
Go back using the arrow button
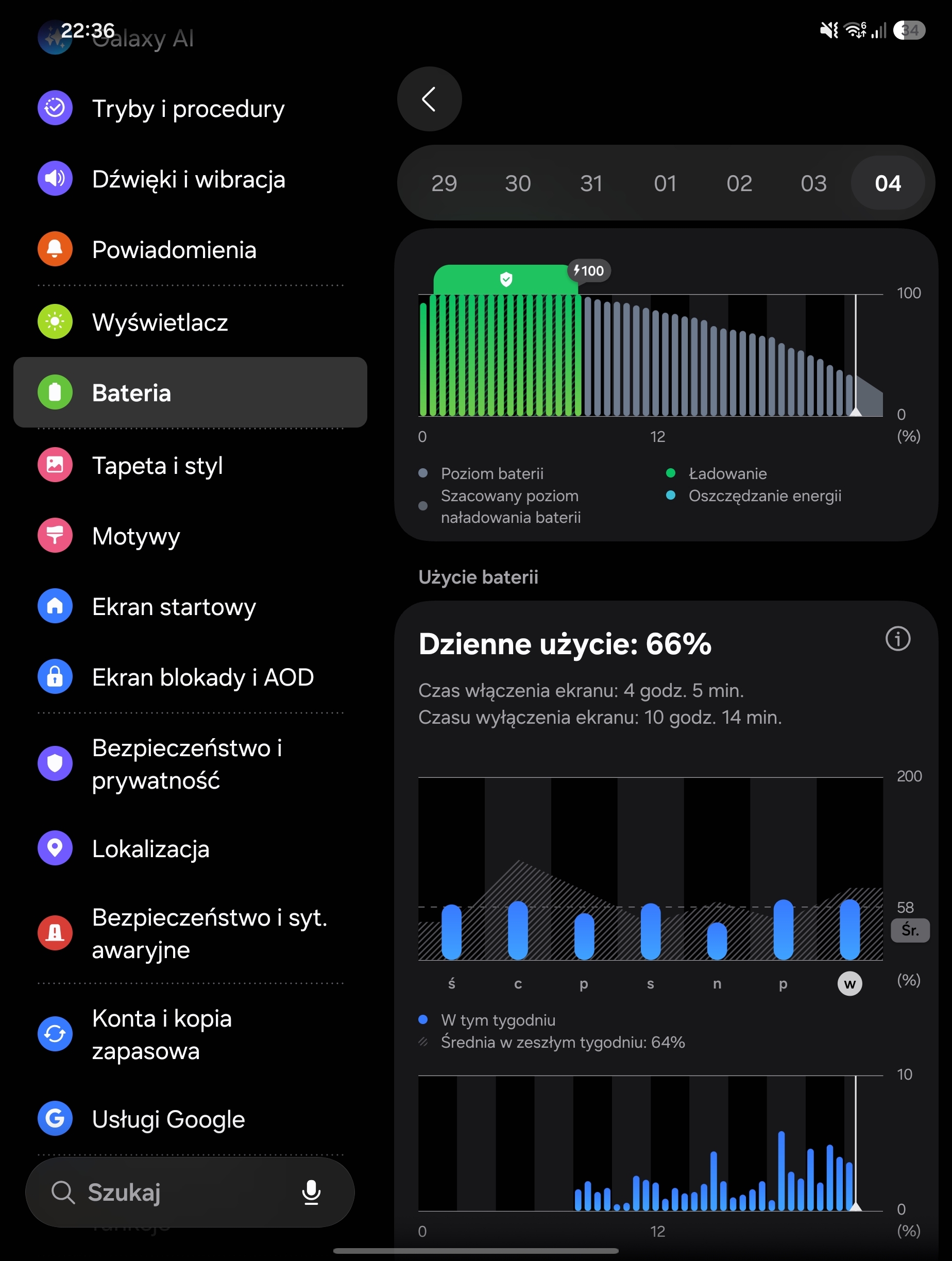tap(429, 99)
